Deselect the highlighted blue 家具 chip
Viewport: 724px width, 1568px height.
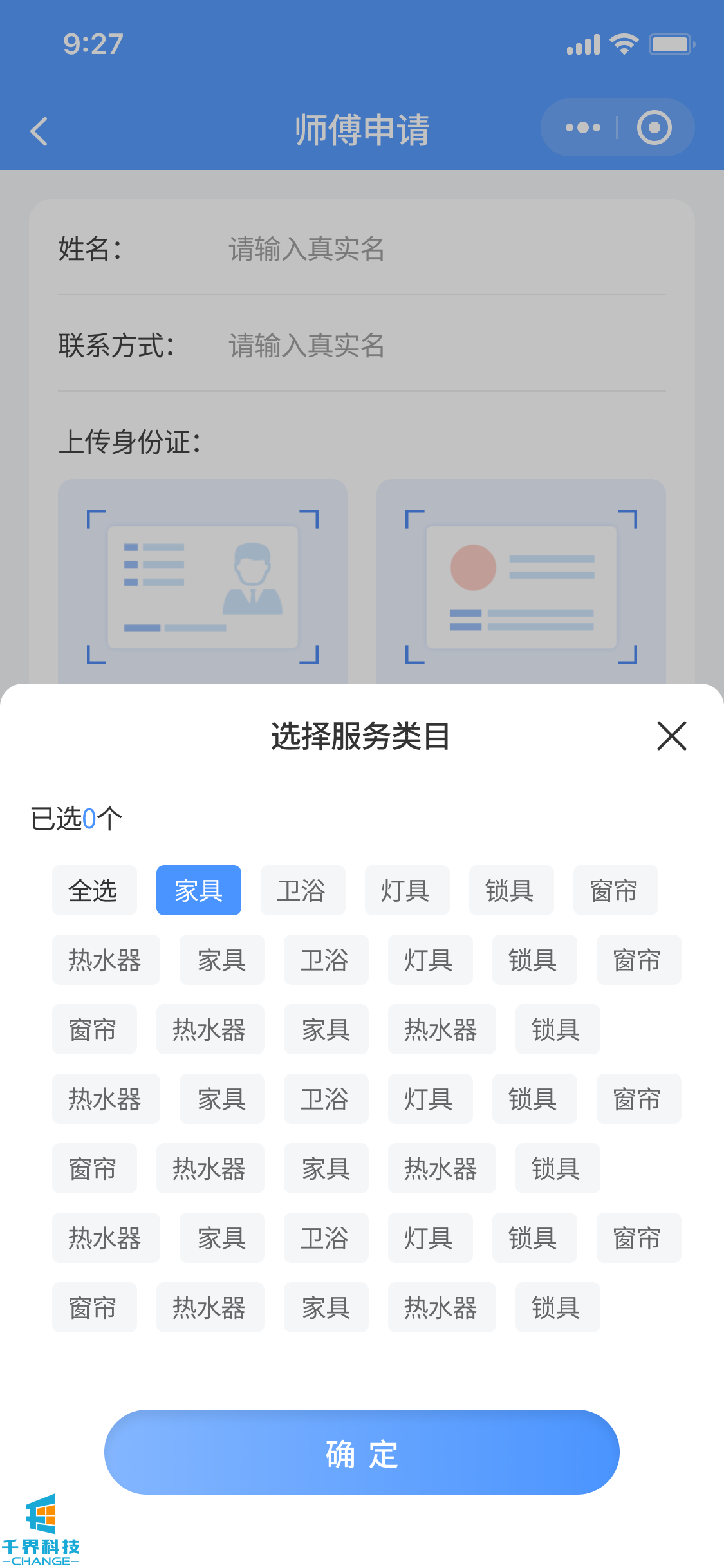point(198,891)
